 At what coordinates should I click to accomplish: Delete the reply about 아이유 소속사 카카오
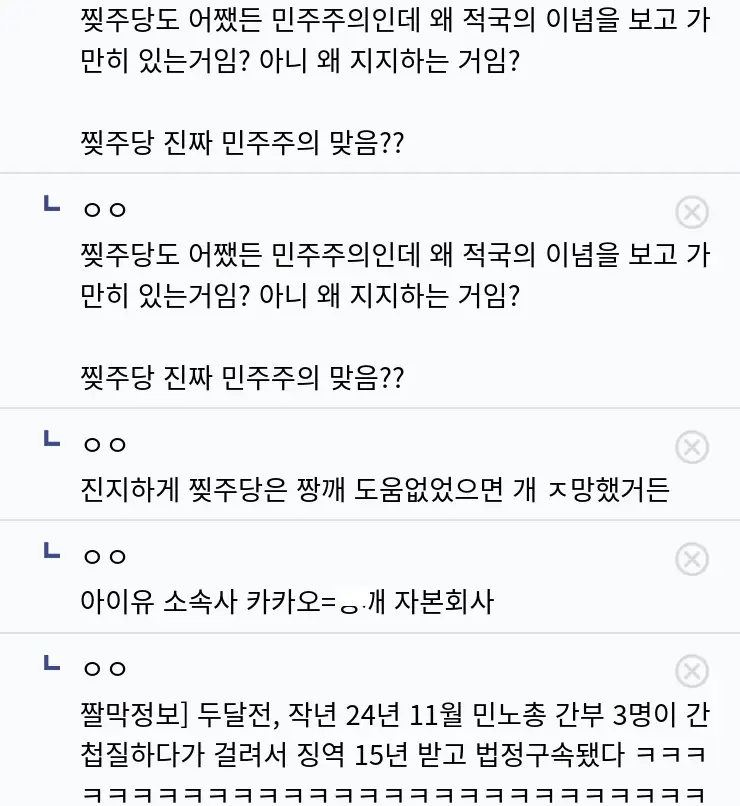pos(692,559)
